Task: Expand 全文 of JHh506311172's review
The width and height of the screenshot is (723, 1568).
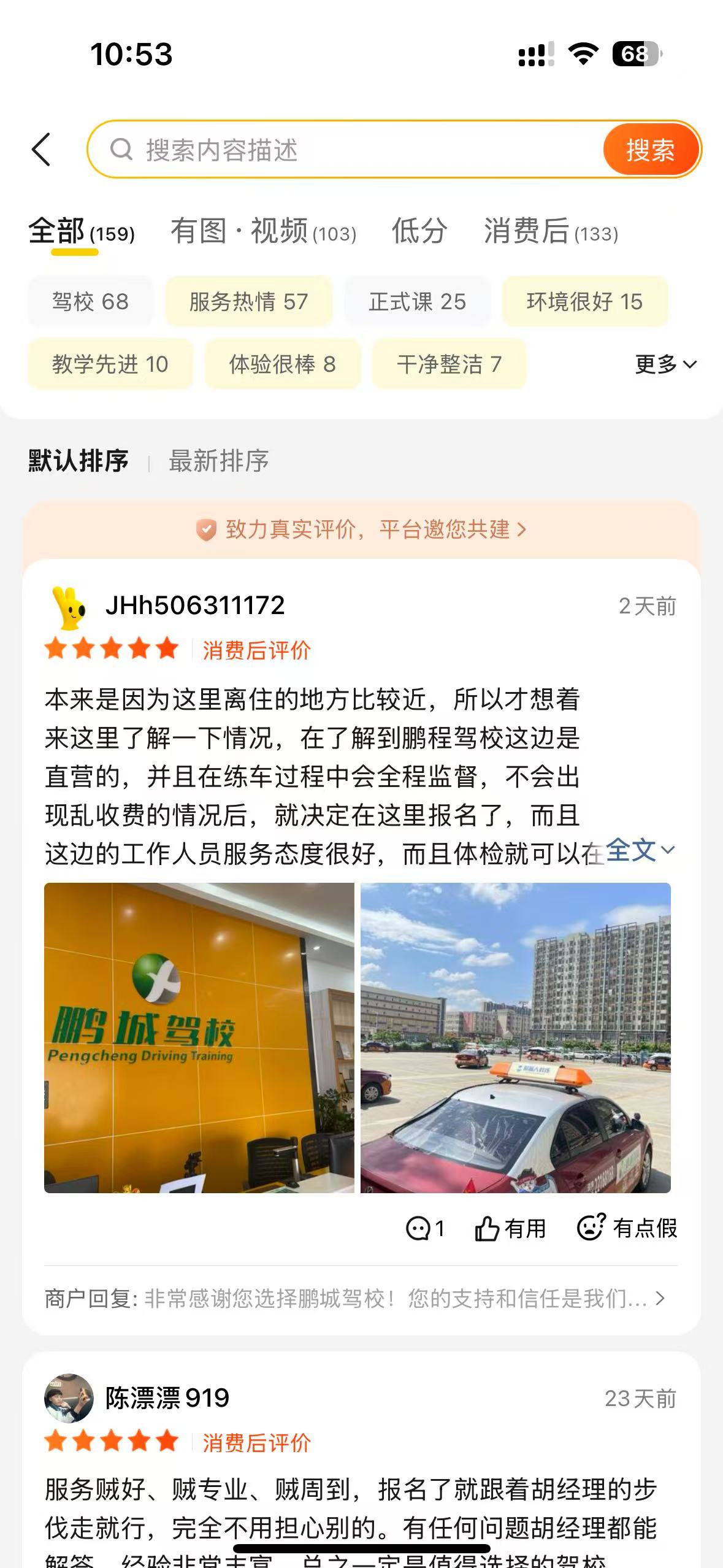Action: point(640,850)
